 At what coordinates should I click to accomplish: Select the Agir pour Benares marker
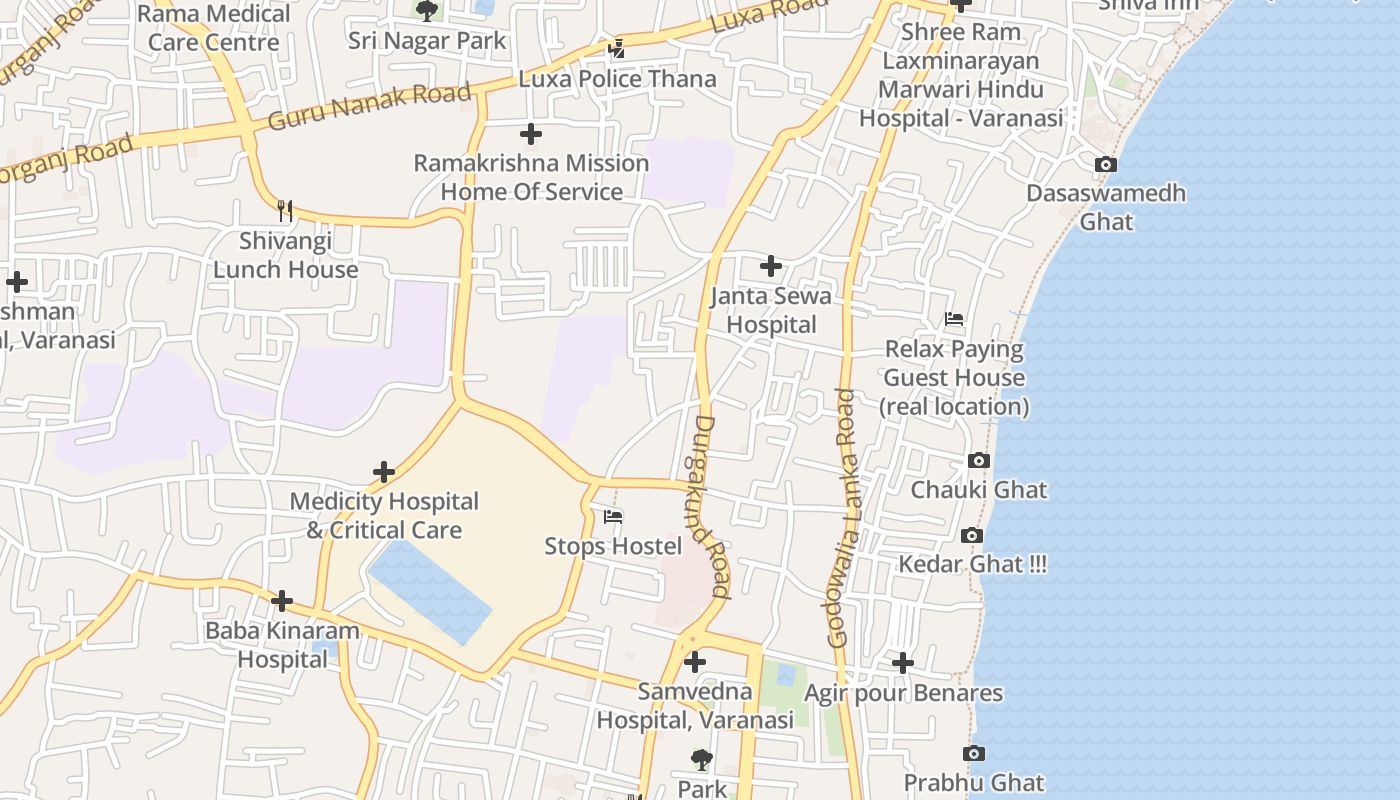902,663
